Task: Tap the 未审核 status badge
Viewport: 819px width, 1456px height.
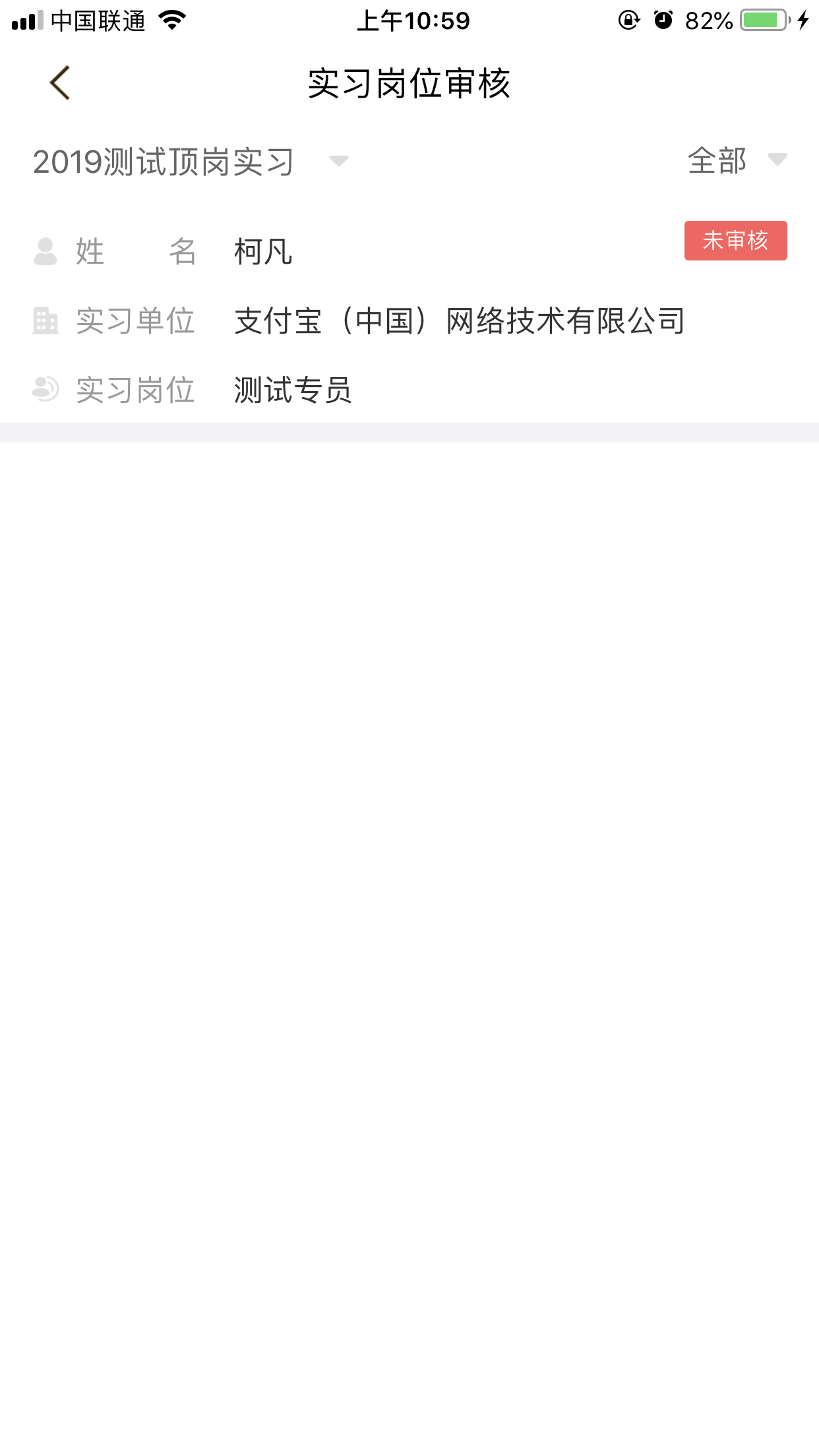Action: (735, 241)
